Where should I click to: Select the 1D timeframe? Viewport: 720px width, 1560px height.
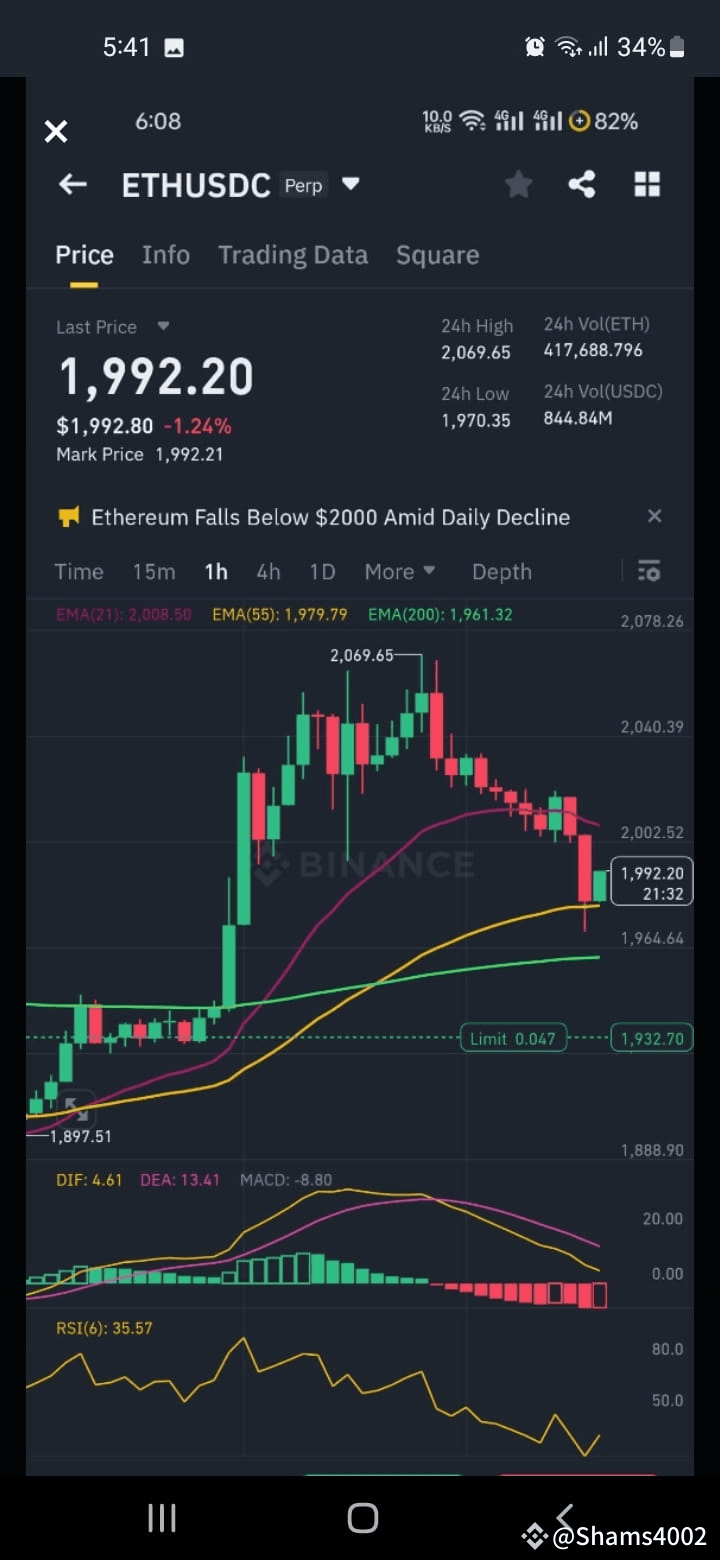[322, 571]
